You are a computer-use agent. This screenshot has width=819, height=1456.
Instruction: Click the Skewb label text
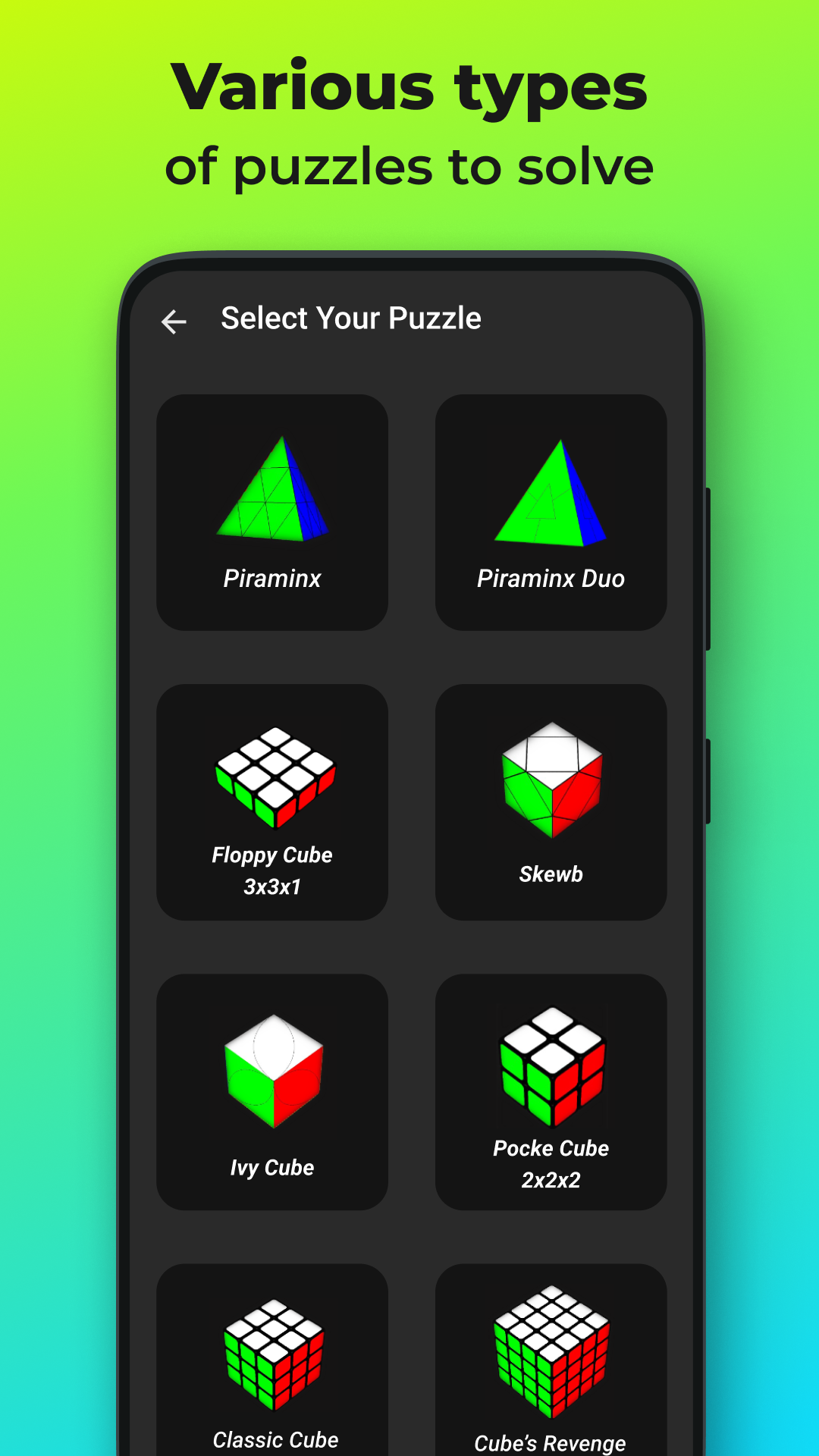[551, 874]
